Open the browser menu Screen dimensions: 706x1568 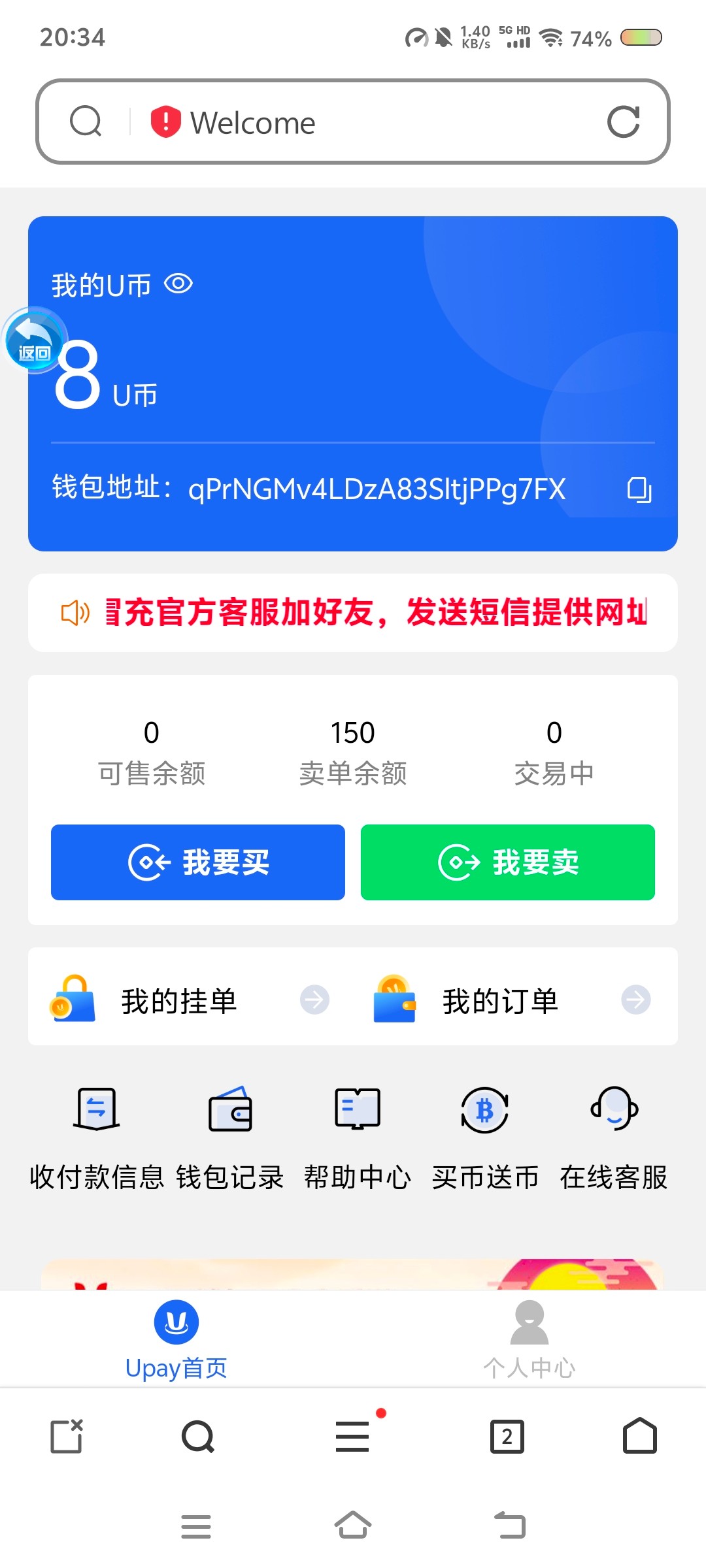(x=353, y=1437)
